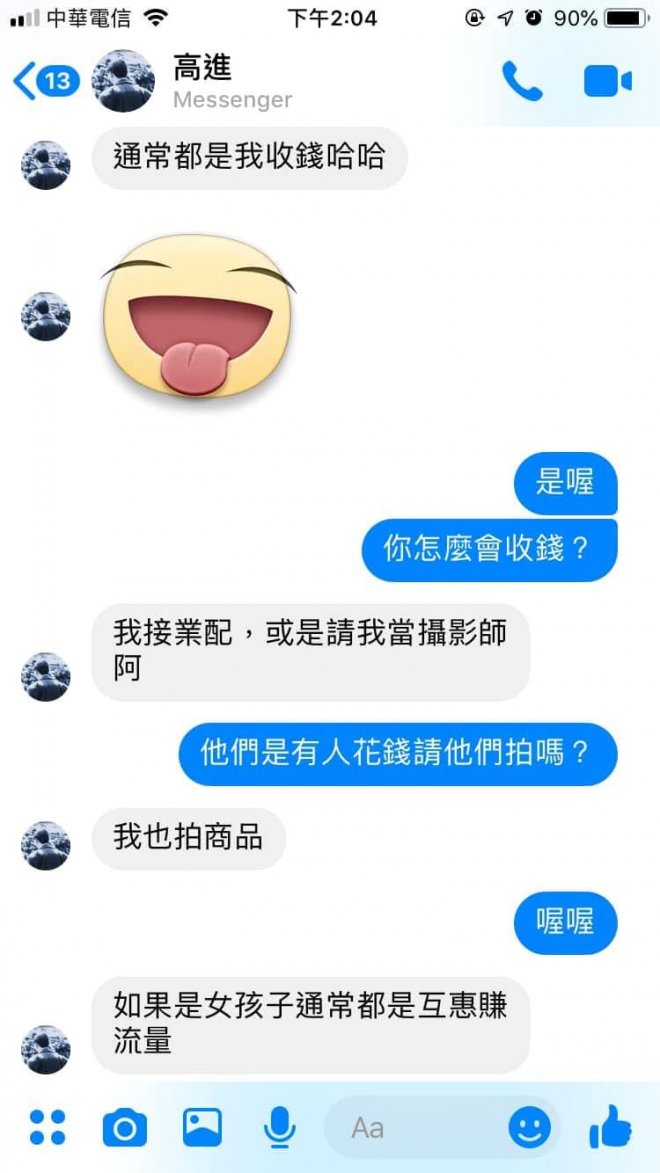Go back to the chat list
The image size is (660, 1173).
(44, 81)
